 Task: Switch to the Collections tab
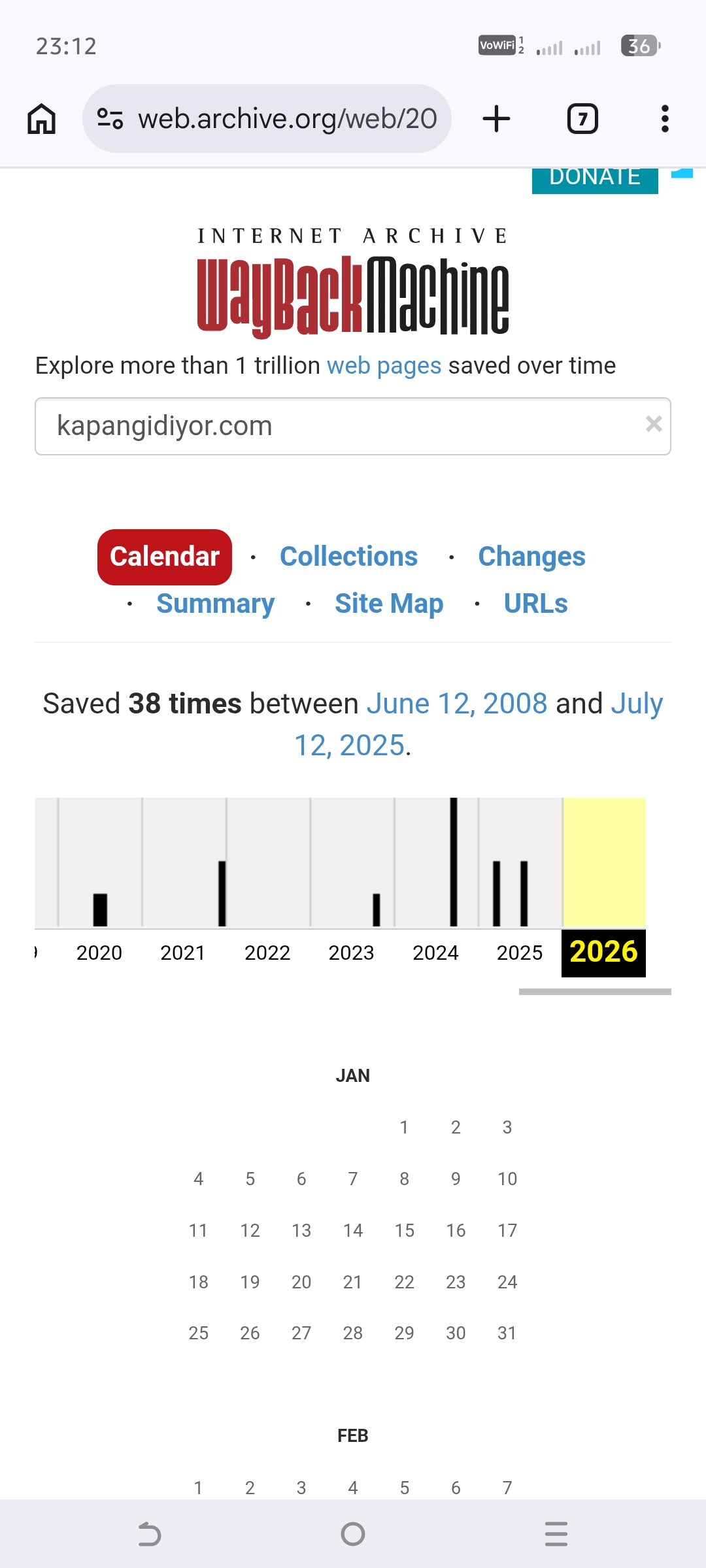click(x=348, y=557)
